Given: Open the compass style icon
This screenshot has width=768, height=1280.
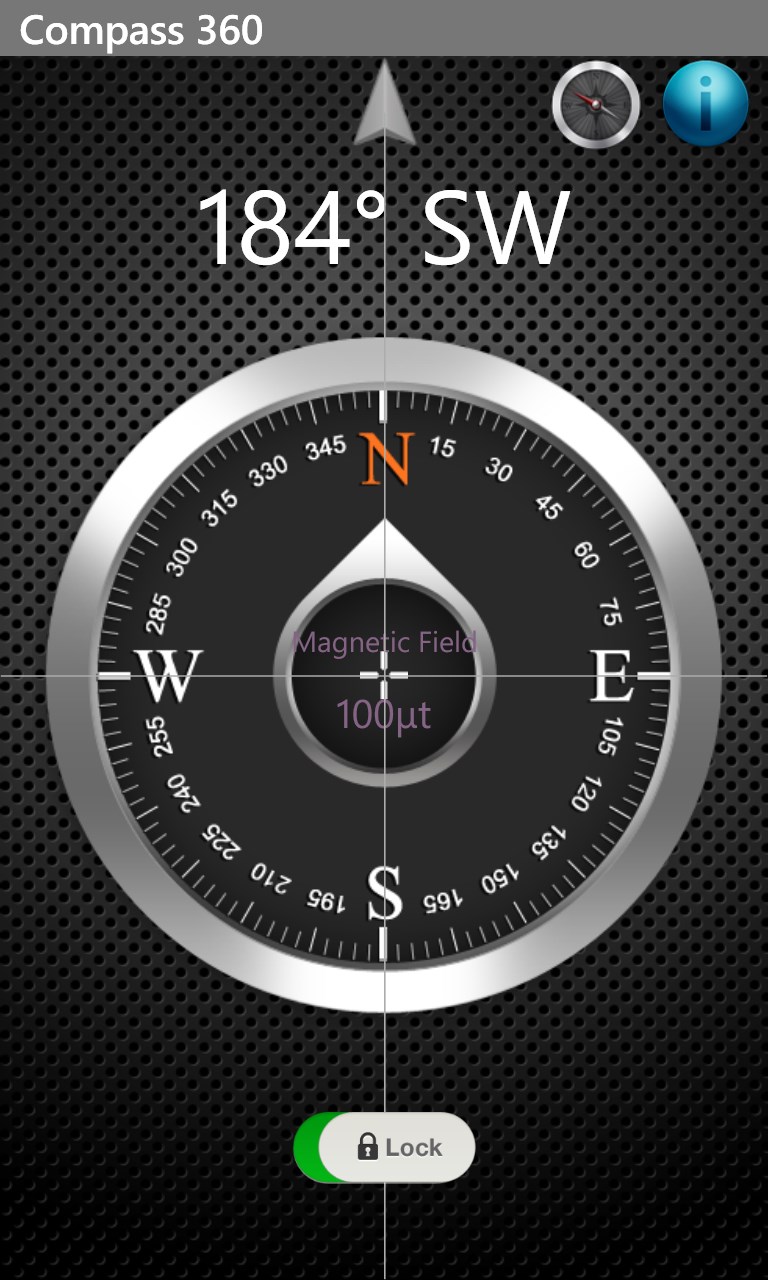Looking at the screenshot, I should point(596,104).
